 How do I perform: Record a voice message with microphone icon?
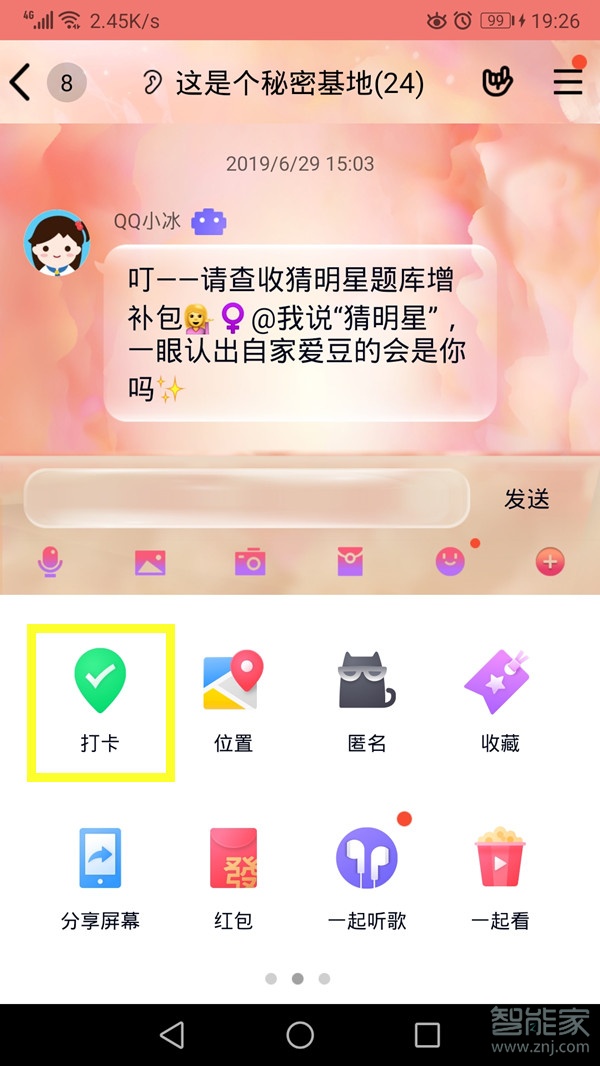point(50,562)
